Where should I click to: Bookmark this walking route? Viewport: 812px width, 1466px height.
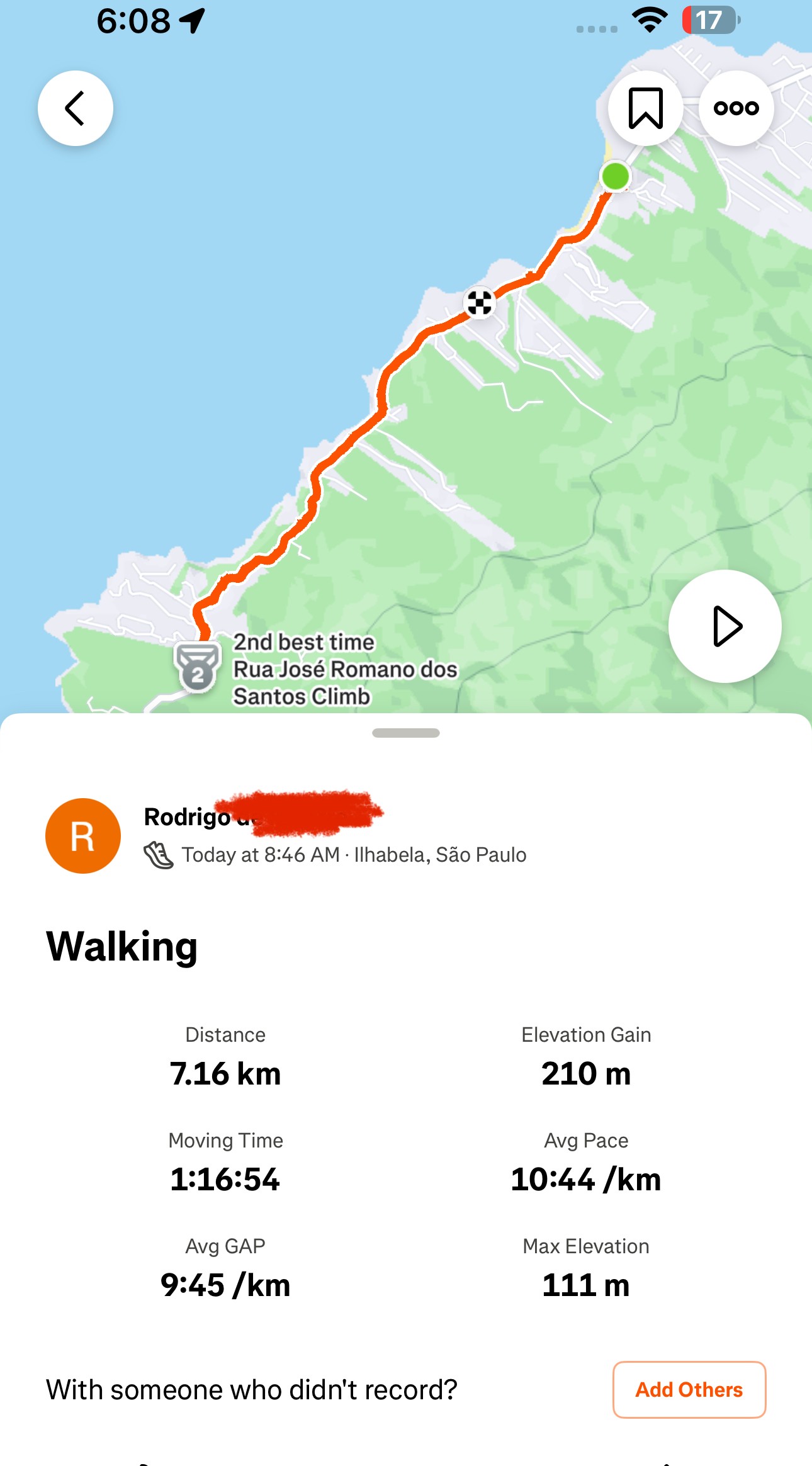tap(645, 108)
